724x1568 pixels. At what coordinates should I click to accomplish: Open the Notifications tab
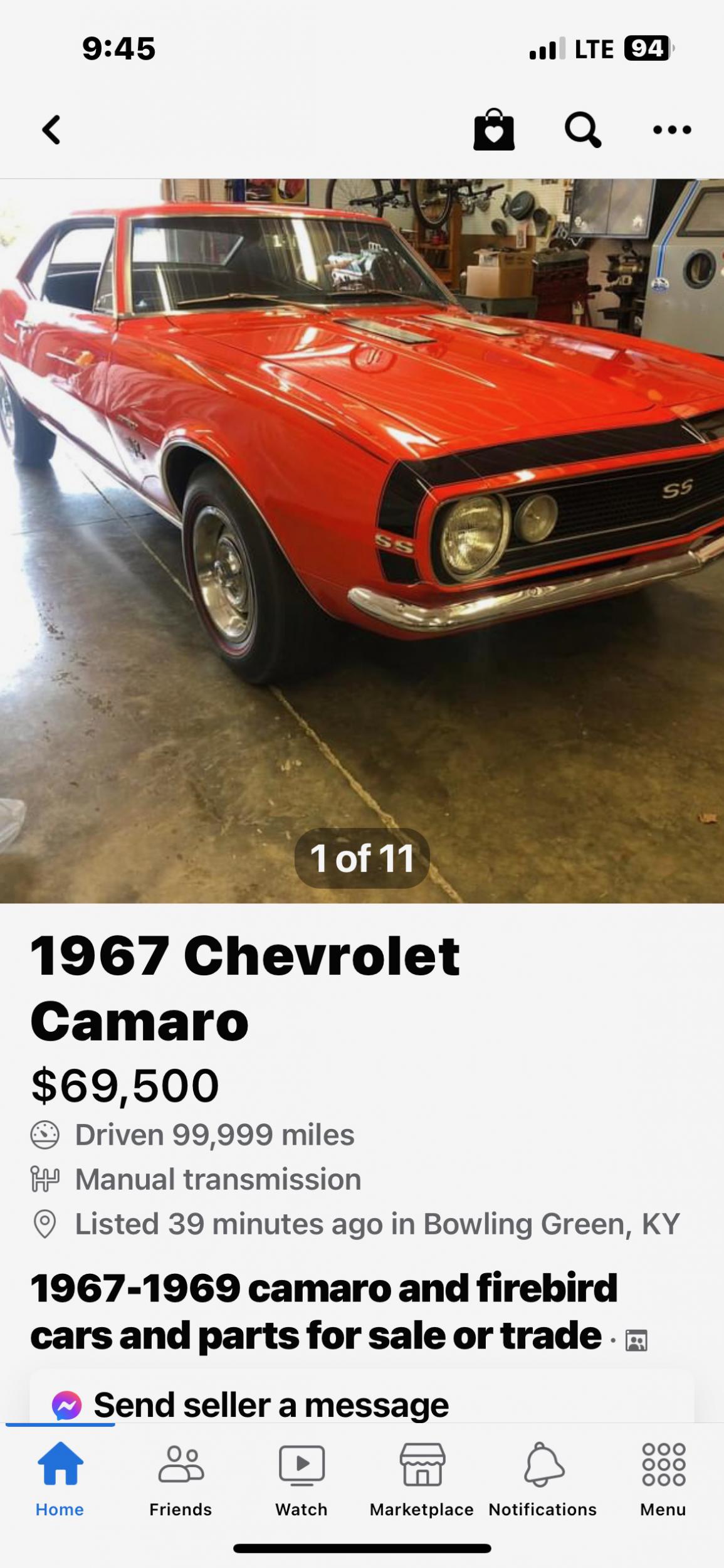tap(543, 1479)
